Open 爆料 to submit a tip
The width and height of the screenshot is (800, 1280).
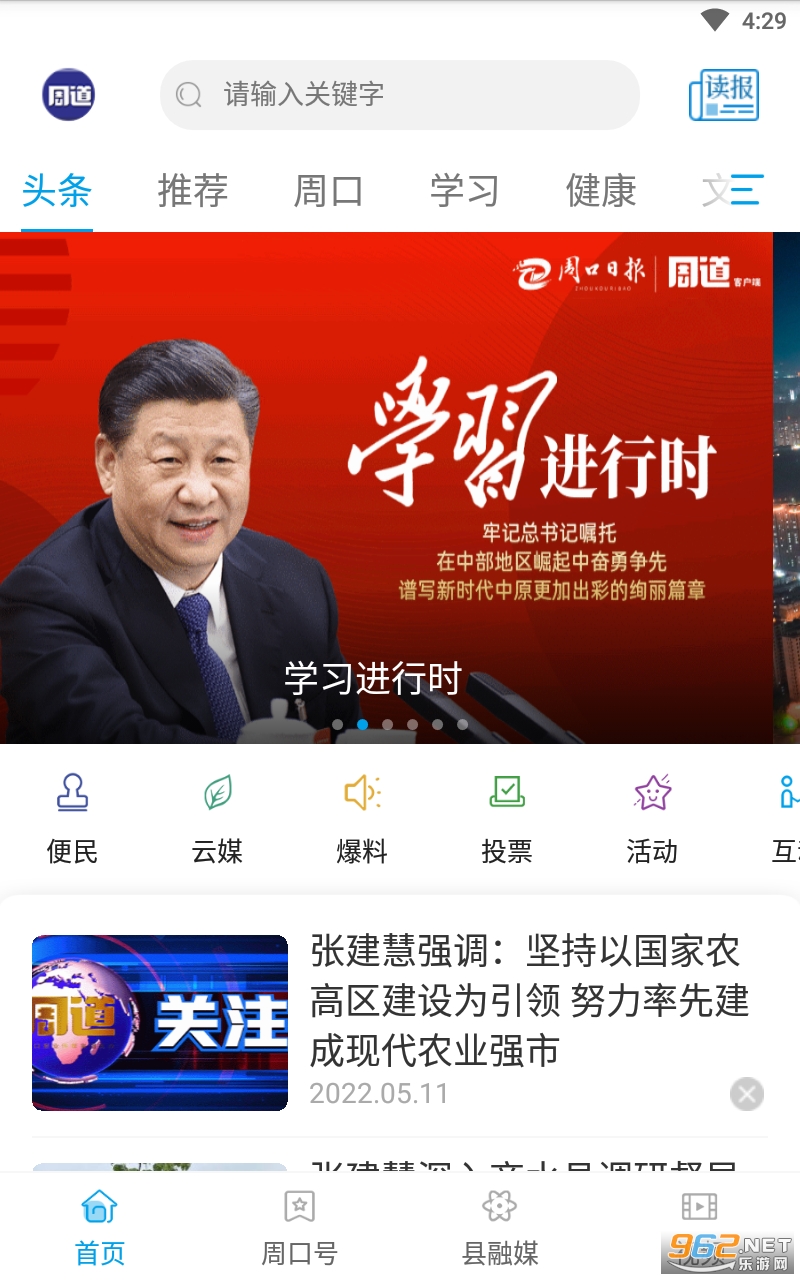362,819
